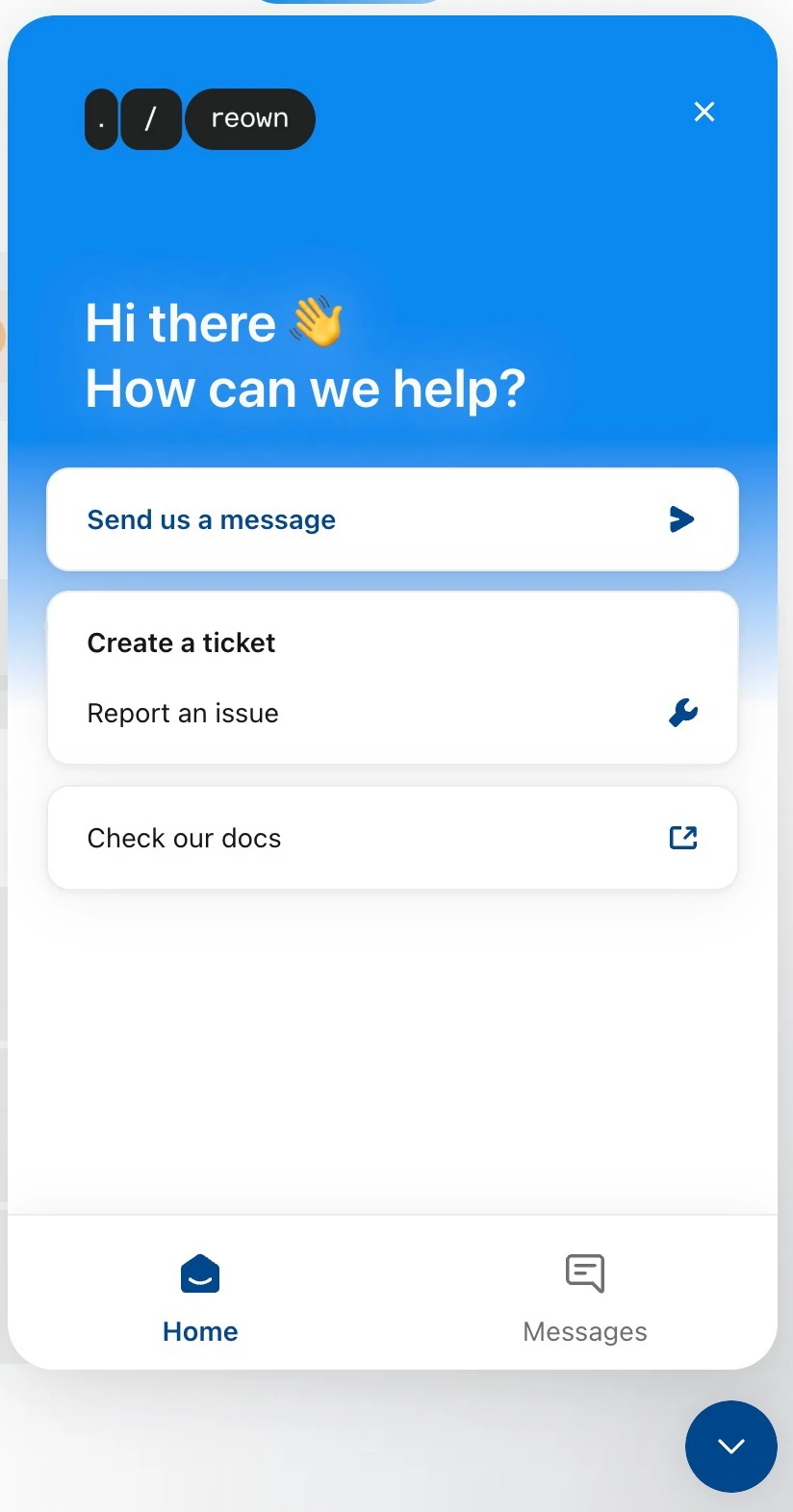Click Create a ticket heading

tap(180, 643)
